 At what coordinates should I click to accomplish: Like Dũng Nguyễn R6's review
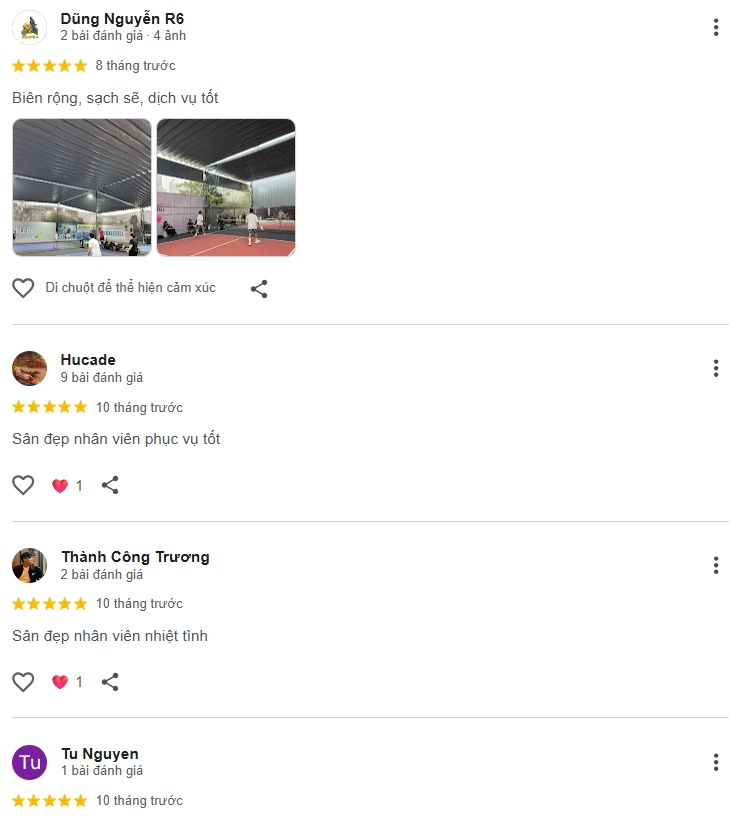click(x=23, y=288)
